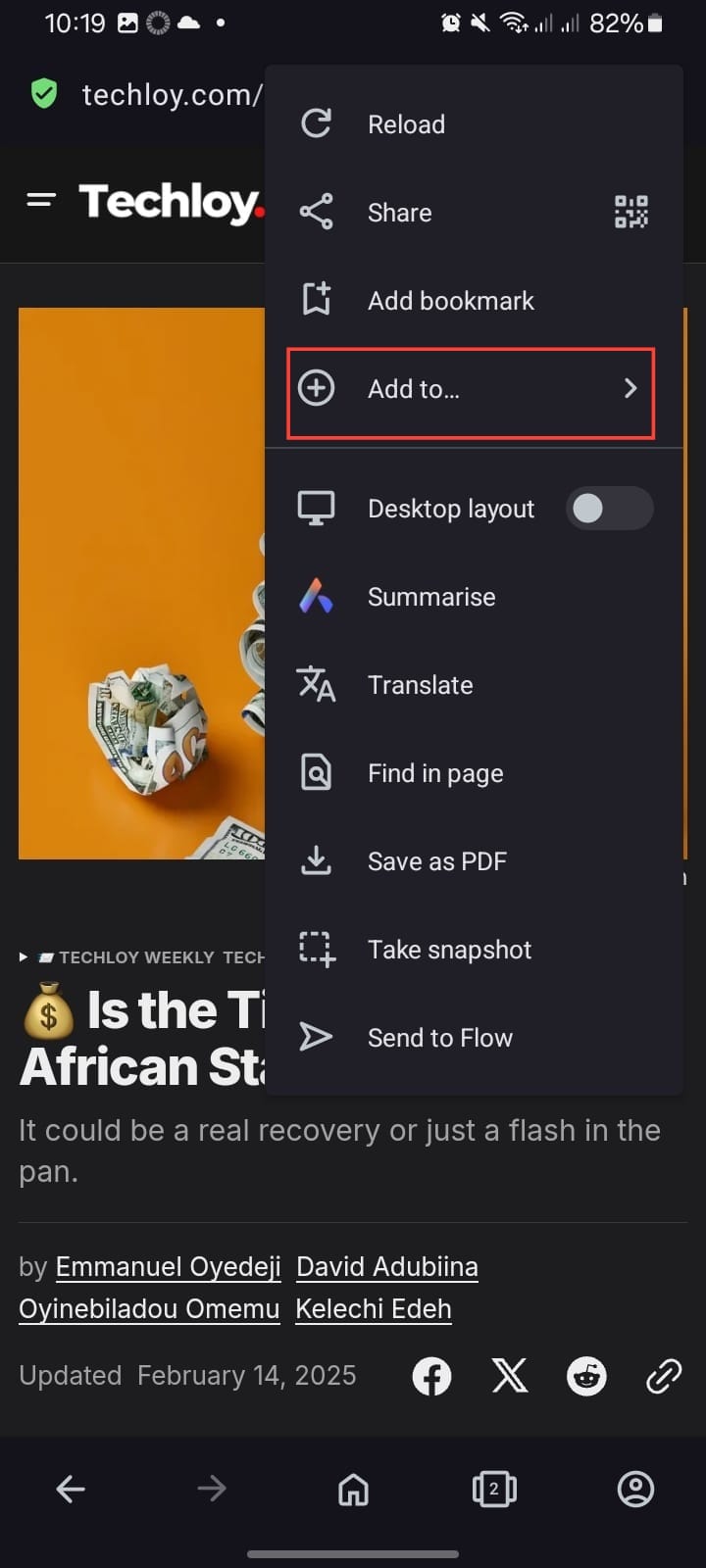The width and height of the screenshot is (706, 1568).
Task: Add bookmark for this page
Action: coord(449,301)
